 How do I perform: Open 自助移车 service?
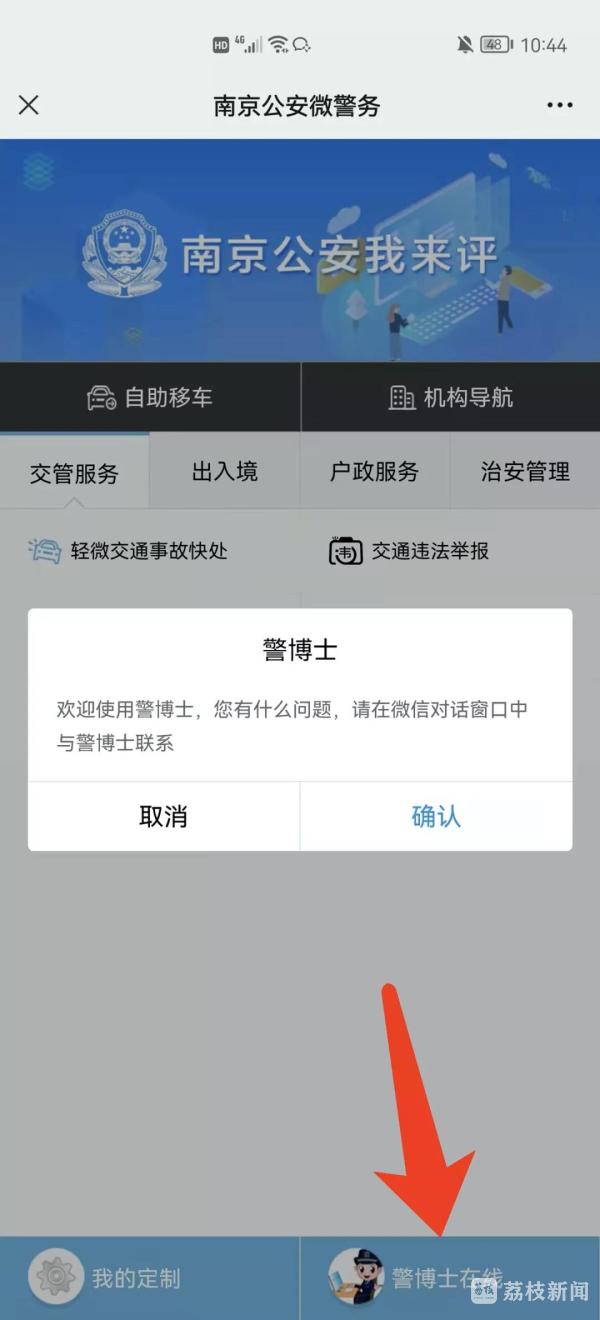150,397
